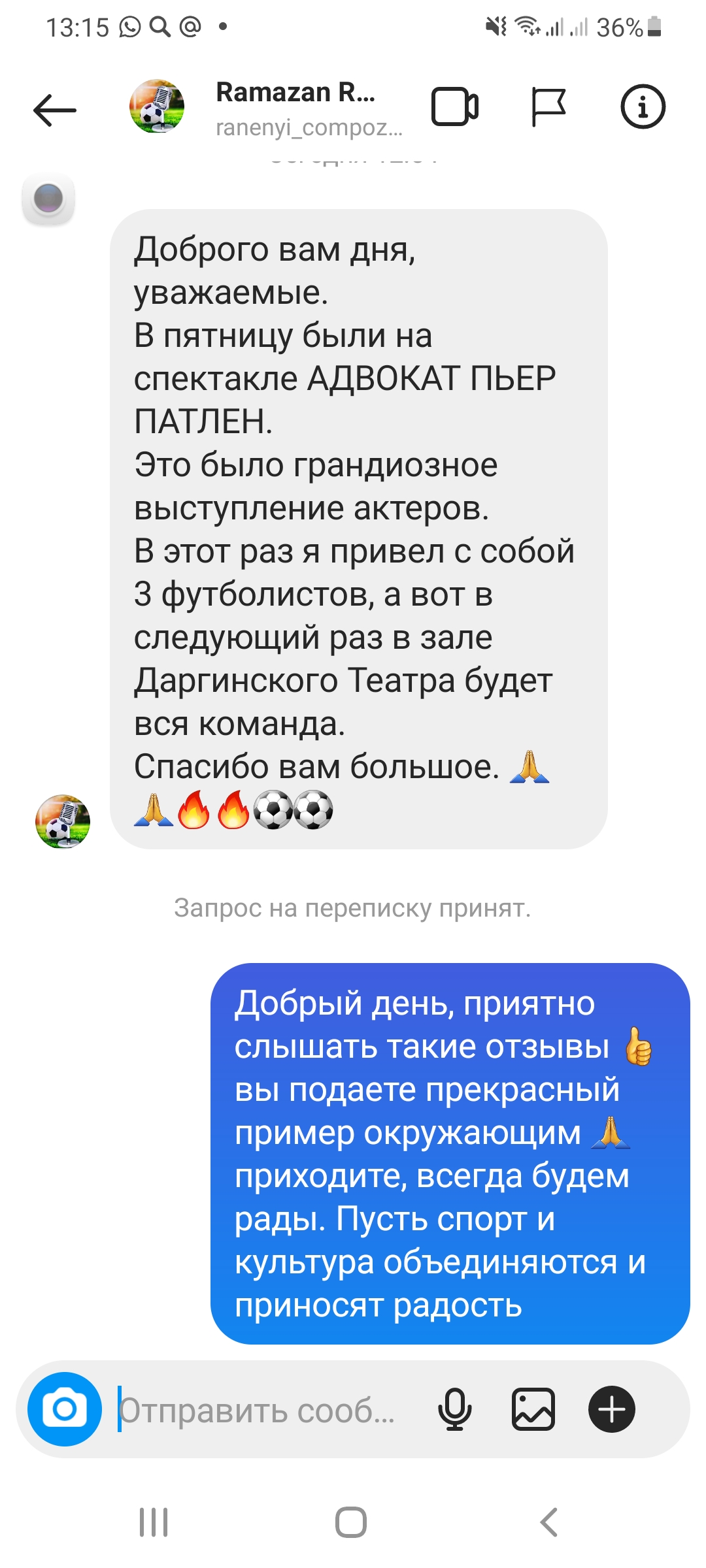Start a video call with Ramazan
This screenshot has height=1568, width=706.
(x=455, y=106)
